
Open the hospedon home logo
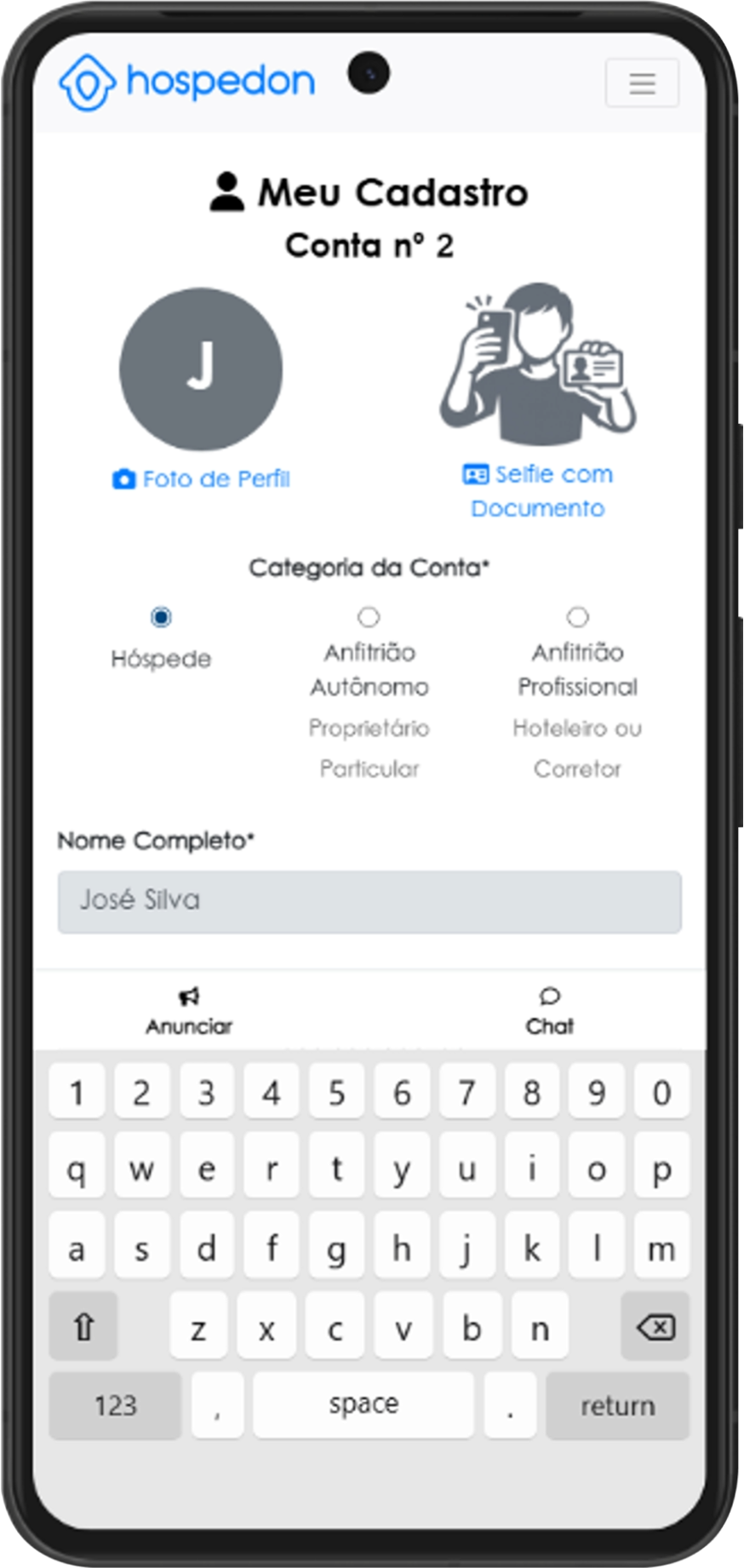click(186, 83)
